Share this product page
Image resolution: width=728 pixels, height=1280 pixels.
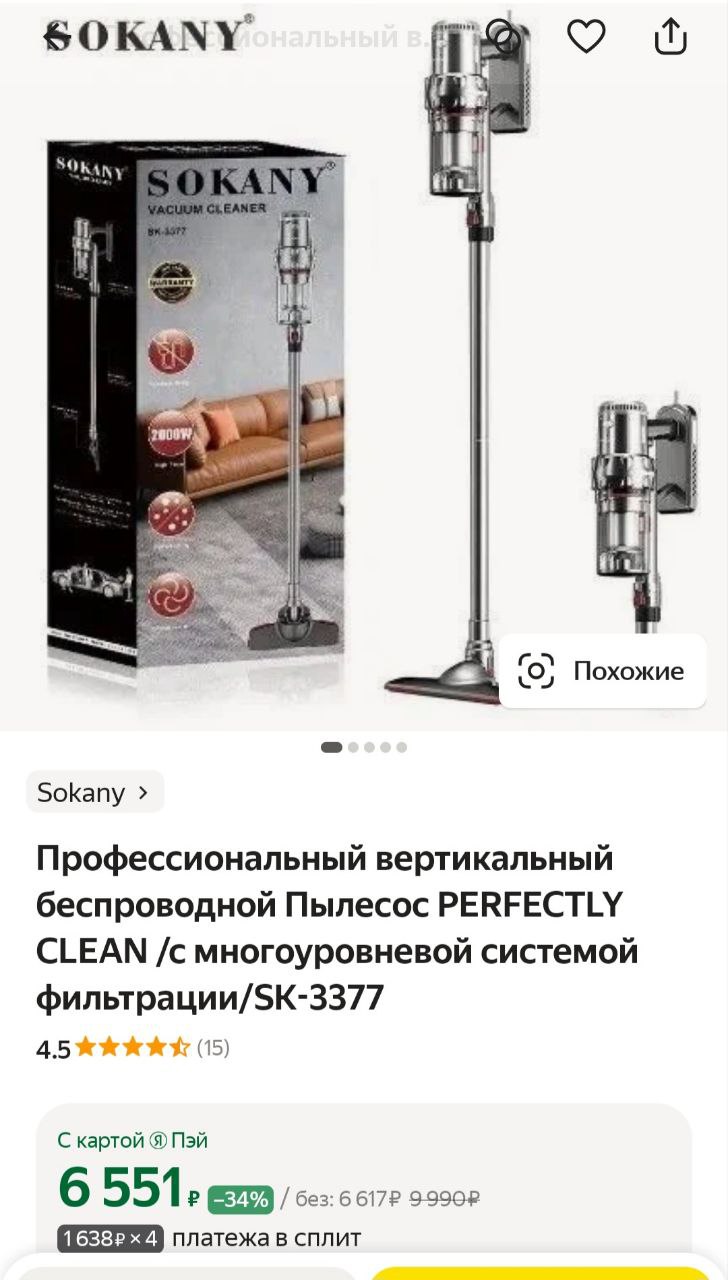click(x=670, y=37)
